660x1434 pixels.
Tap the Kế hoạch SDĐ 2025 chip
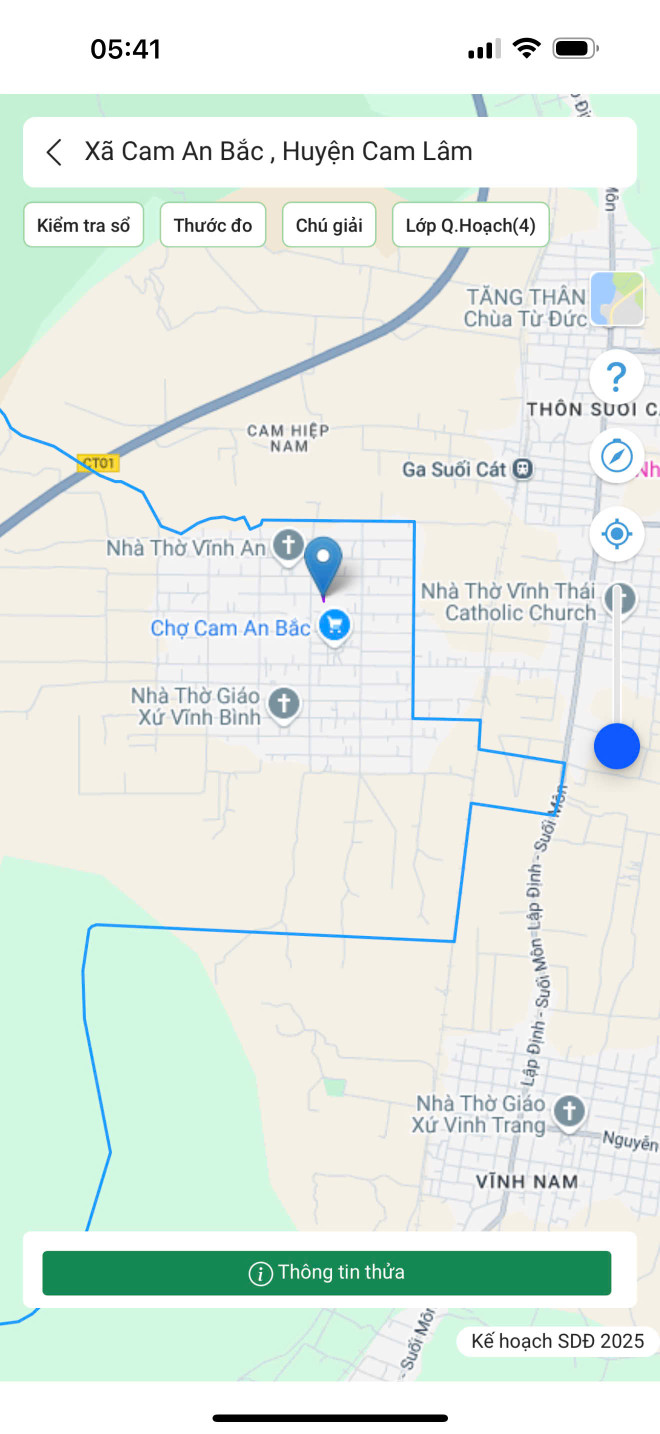558,1341
